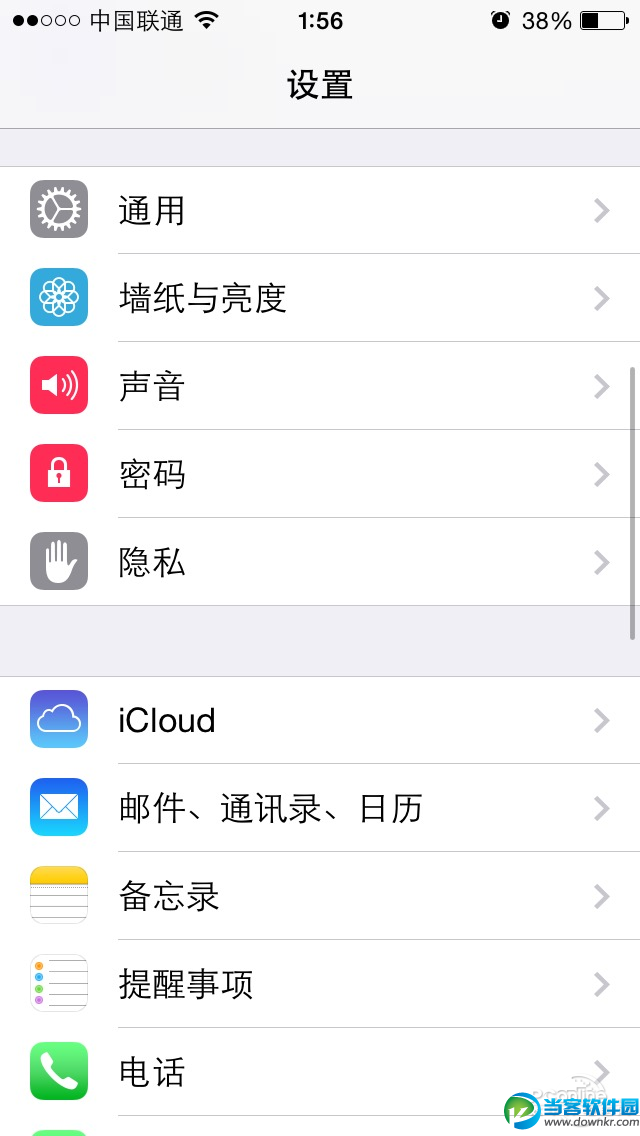This screenshot has height=1136, width=640.
Task: View 隐私 (Privacy) settings
Action: pos(320,562)
